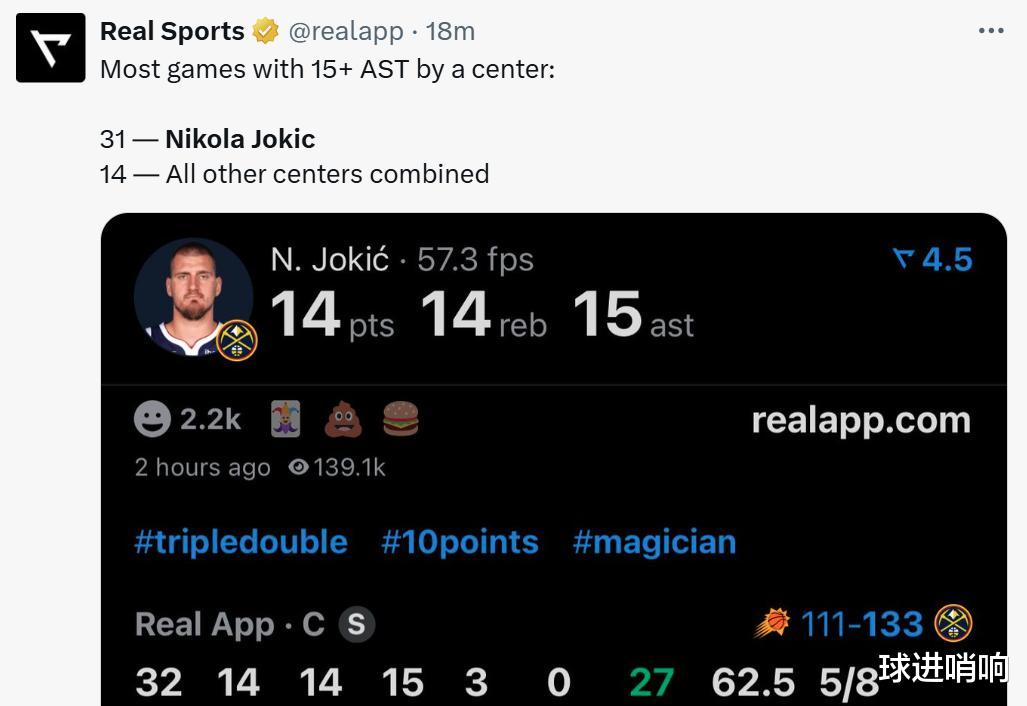
Task: Open the Real Sports account name
Action: click(172, 31)
